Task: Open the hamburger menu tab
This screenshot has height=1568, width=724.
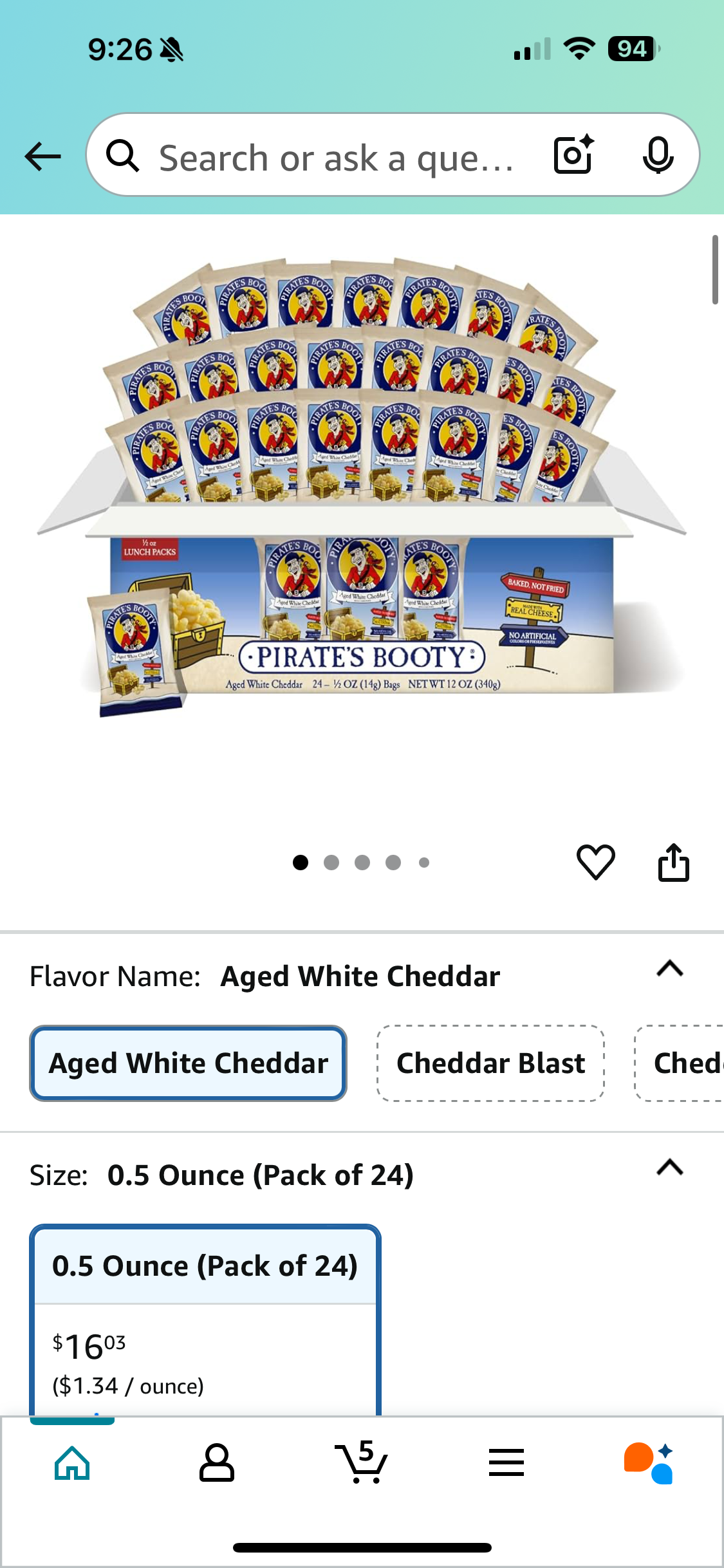Action: [x=506, y=1463]
